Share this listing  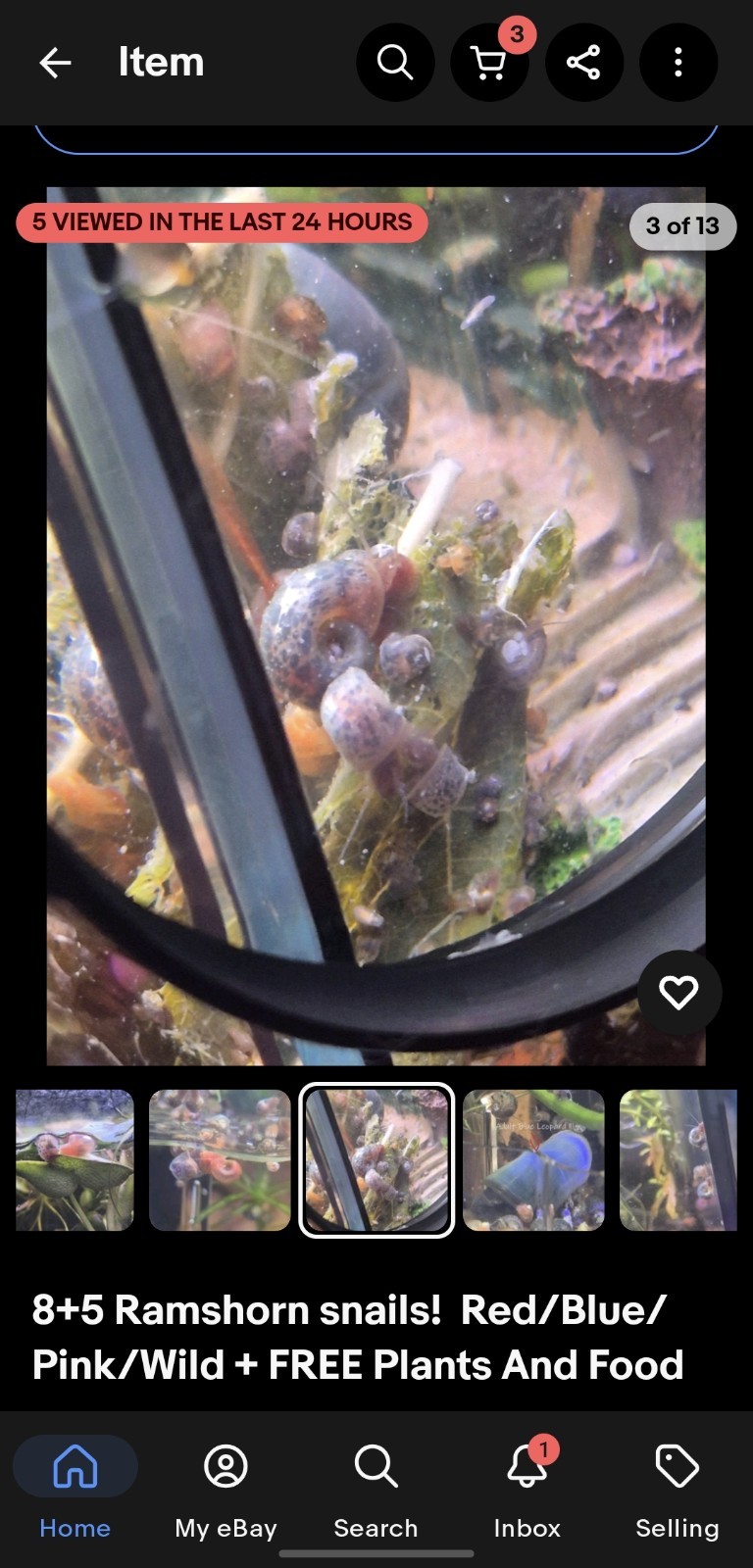(x=583, y=63)
